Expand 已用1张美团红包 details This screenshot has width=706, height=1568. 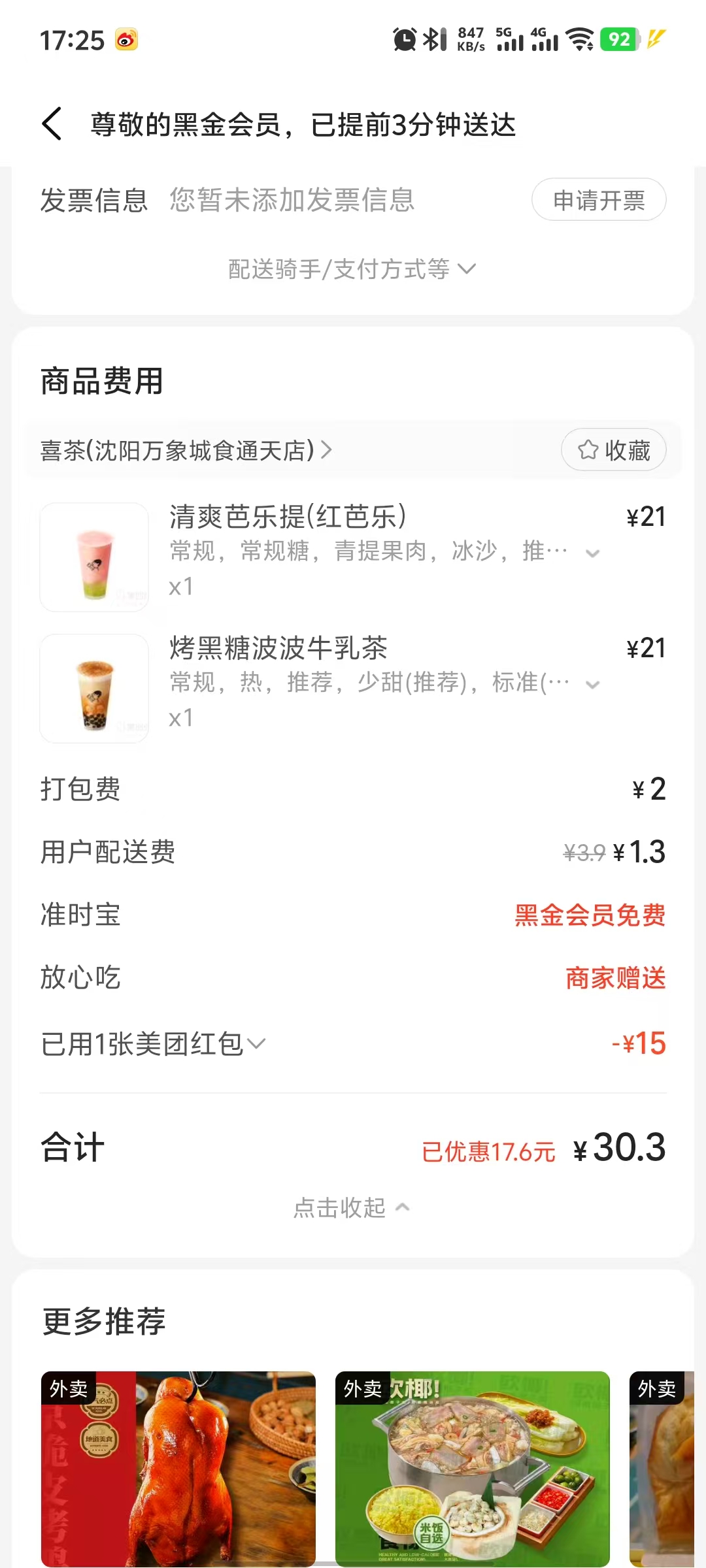pyautogui.click(x=154, y=1044)
